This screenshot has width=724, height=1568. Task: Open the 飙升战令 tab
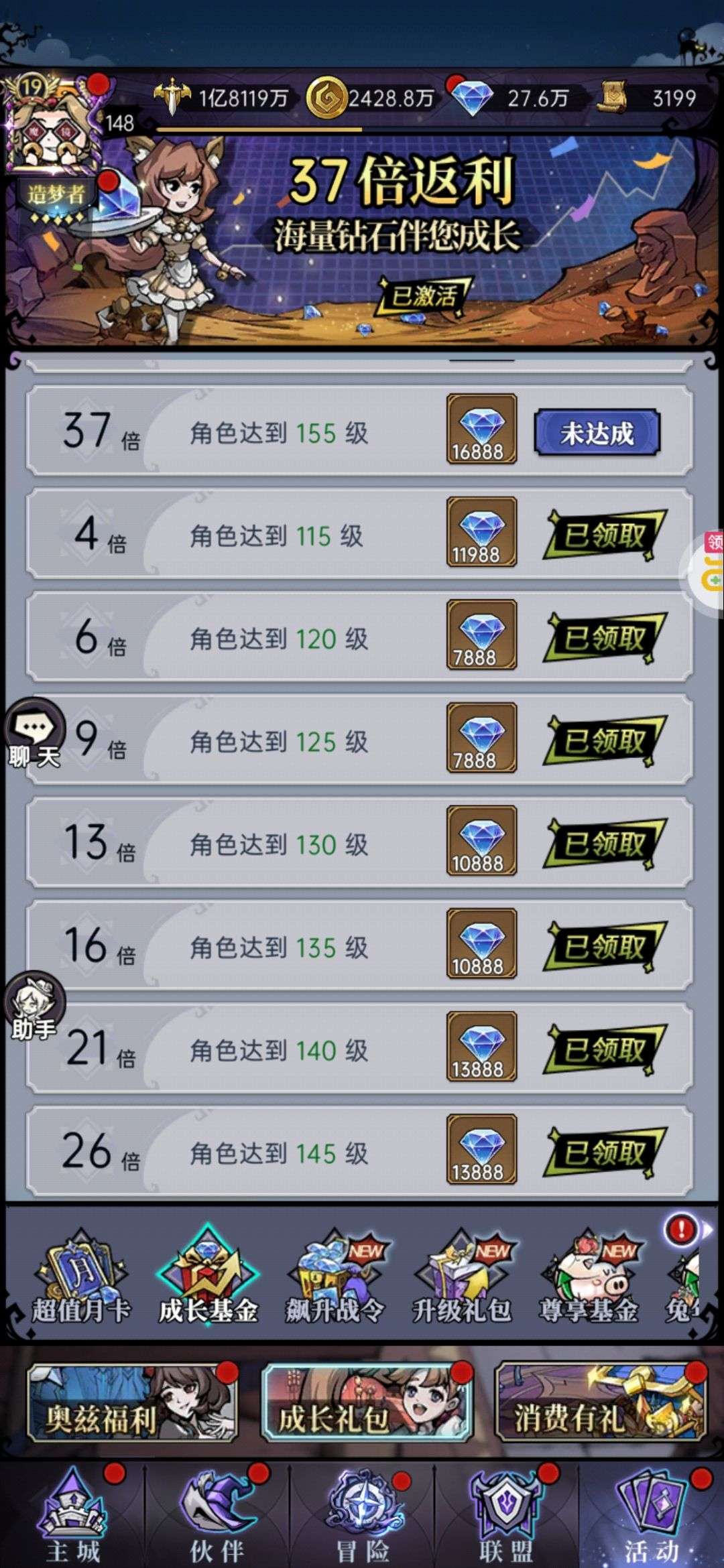tap(335, 1277)
